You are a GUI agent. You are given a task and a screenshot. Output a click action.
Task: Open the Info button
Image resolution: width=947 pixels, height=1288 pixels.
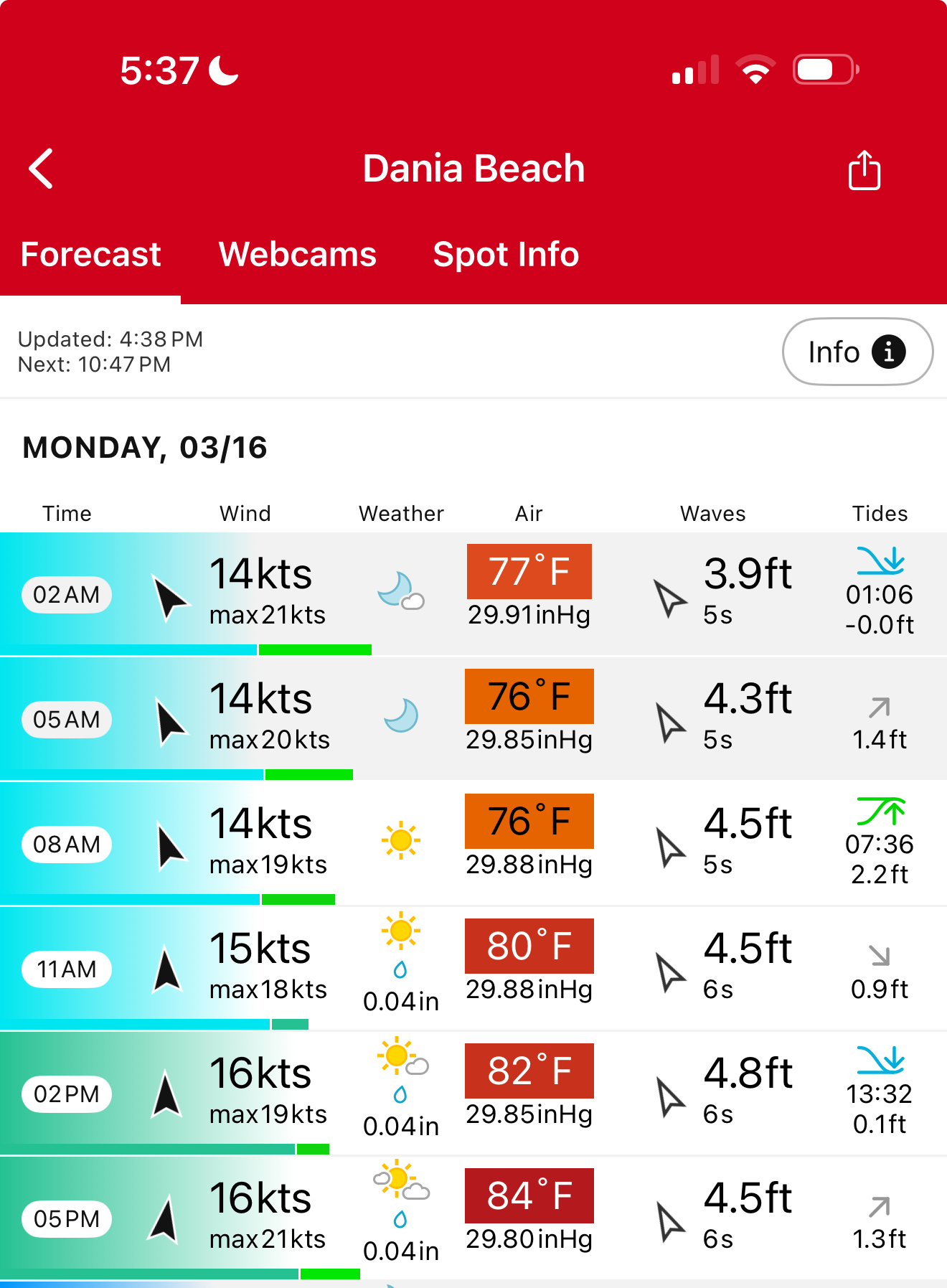pos(857,352)
